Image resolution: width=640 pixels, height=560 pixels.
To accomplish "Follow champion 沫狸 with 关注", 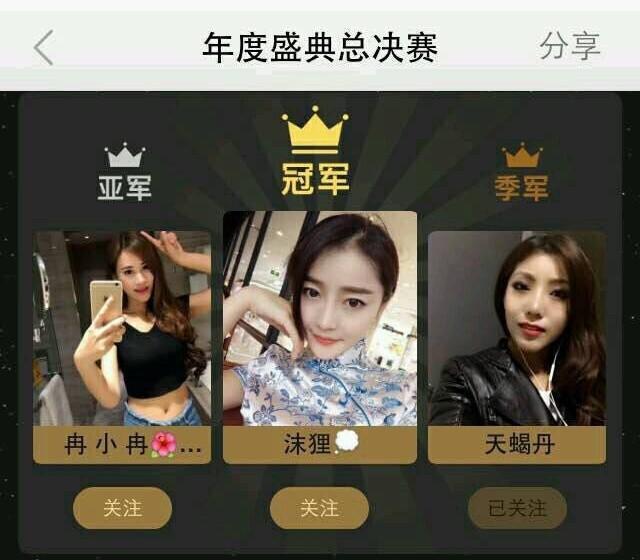I will 319,508.
